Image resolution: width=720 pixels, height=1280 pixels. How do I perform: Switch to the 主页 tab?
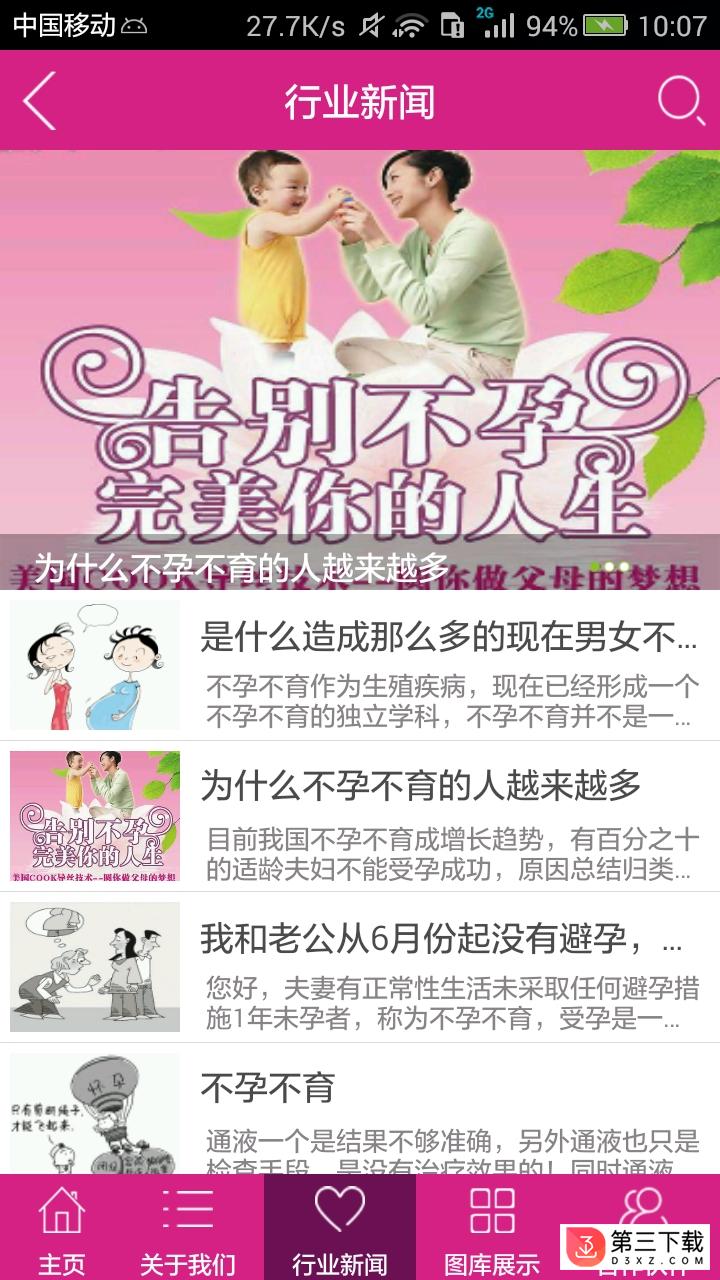pos(61,1229)
